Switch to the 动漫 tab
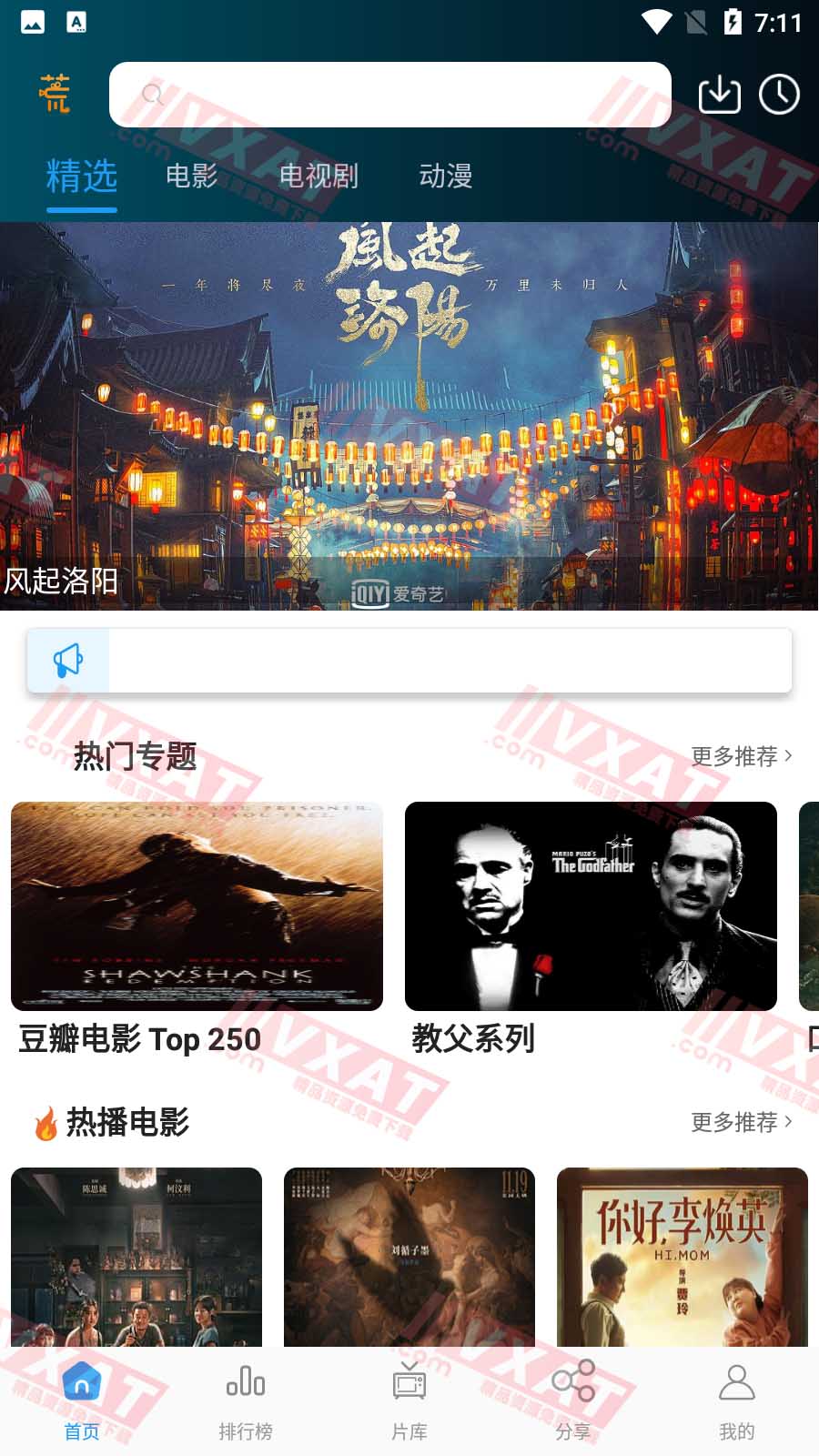Screen dimensions: 819x1456 [x=445, y=176]
